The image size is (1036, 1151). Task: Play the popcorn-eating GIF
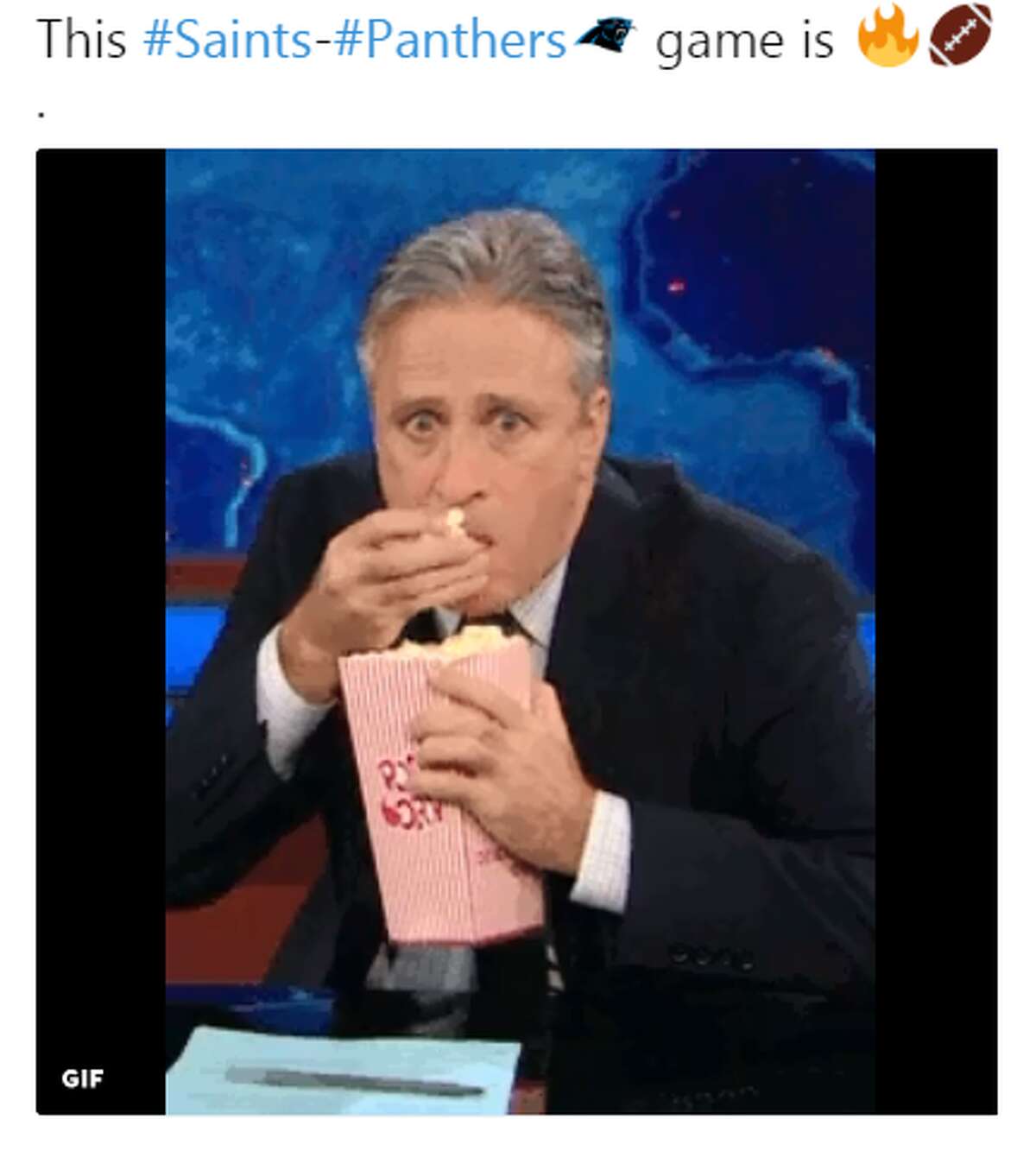click(x=518, y=630)
